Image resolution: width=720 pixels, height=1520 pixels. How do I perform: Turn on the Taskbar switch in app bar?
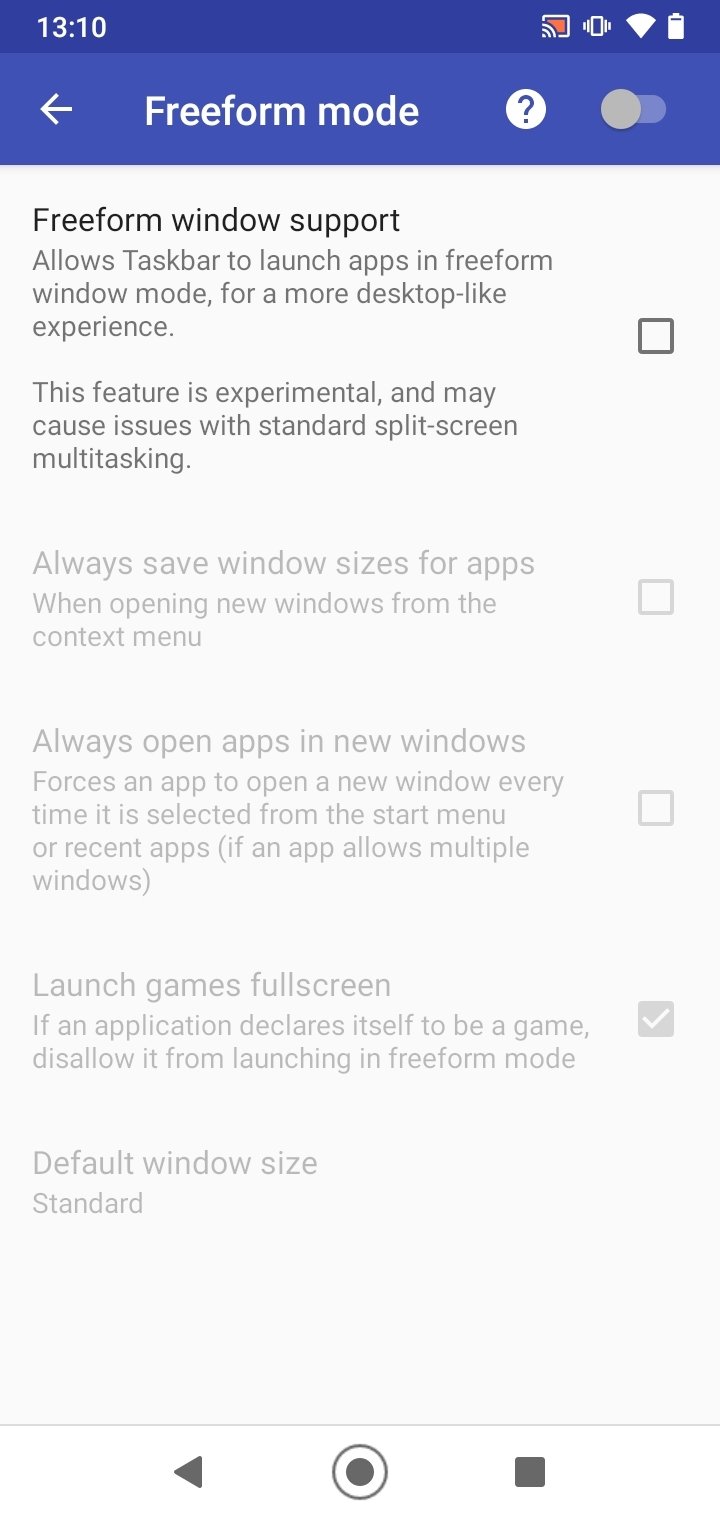[634, 110]
